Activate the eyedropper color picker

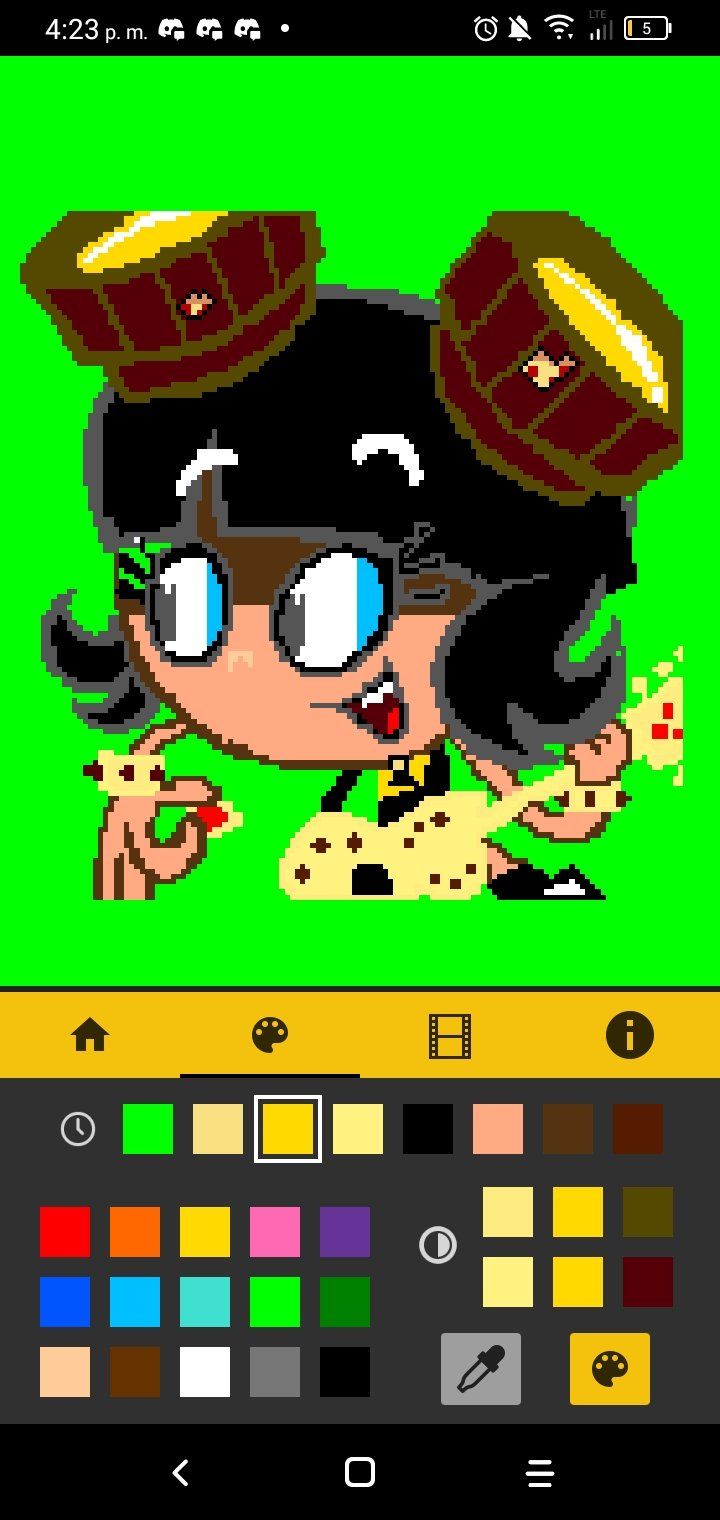481,1369
